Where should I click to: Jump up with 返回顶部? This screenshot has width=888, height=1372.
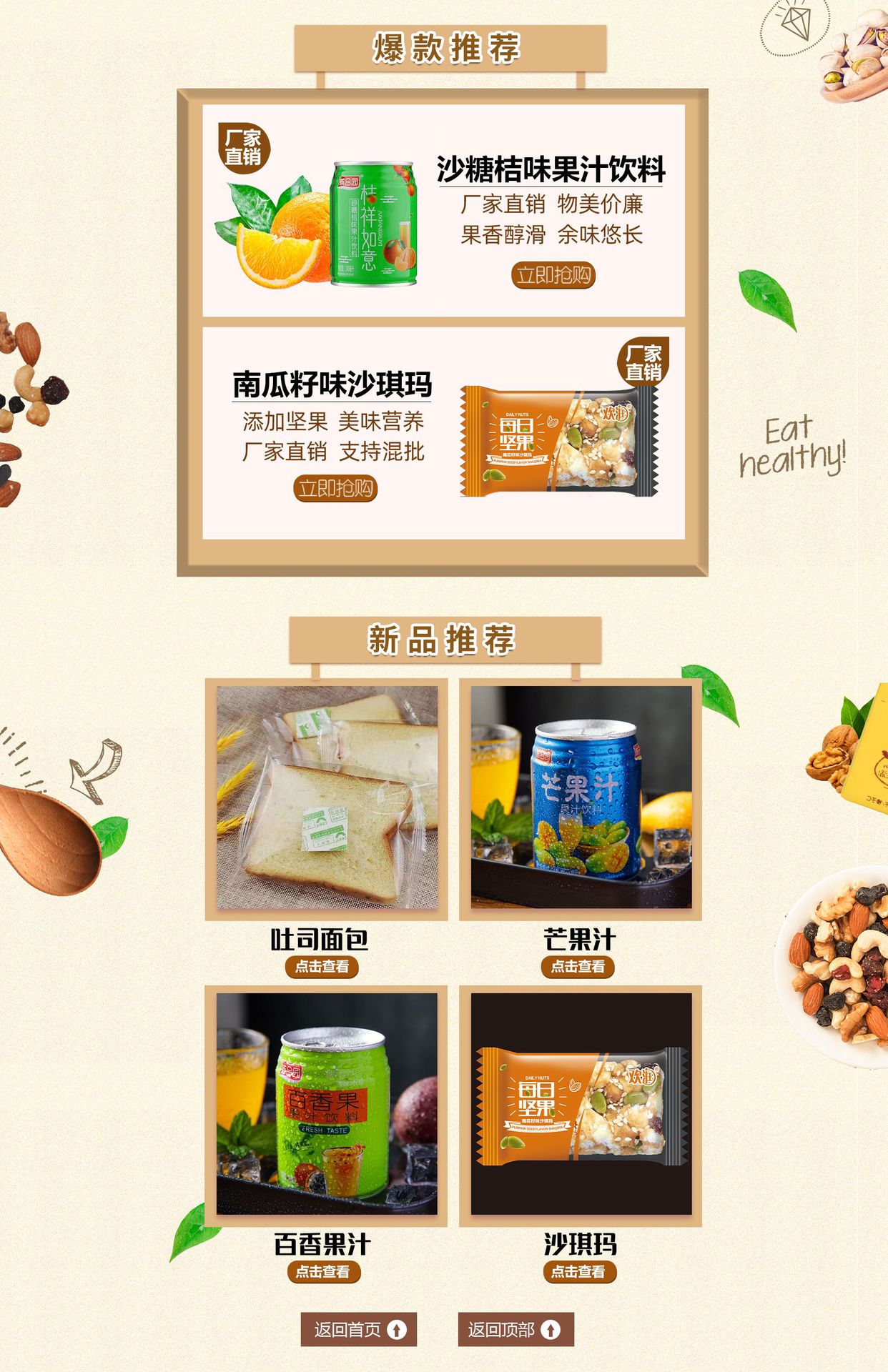(515, 1329)
